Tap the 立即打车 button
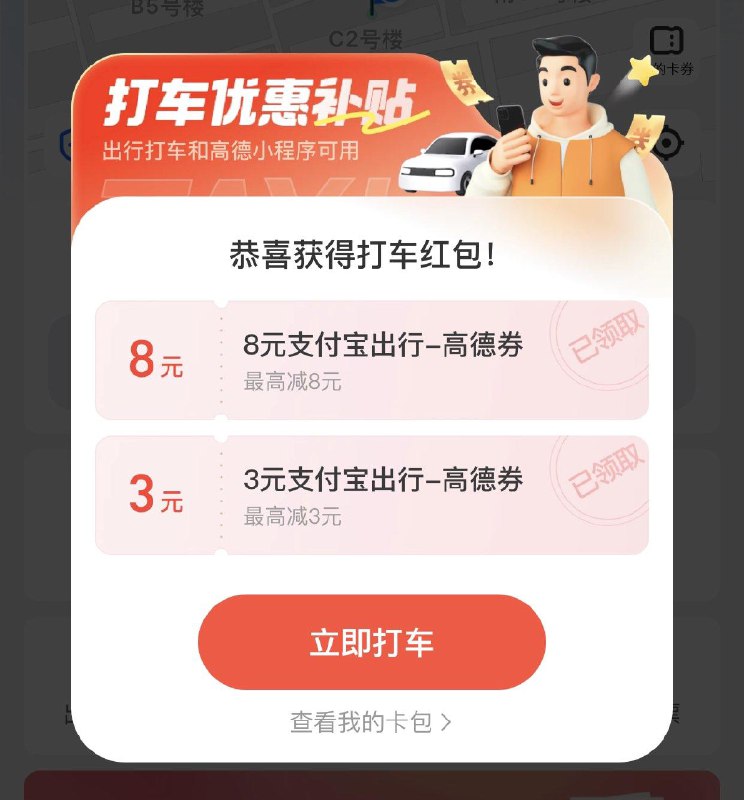Image resolution: width=744 pixels, height=800 pixels. click(x=372, y=641)
